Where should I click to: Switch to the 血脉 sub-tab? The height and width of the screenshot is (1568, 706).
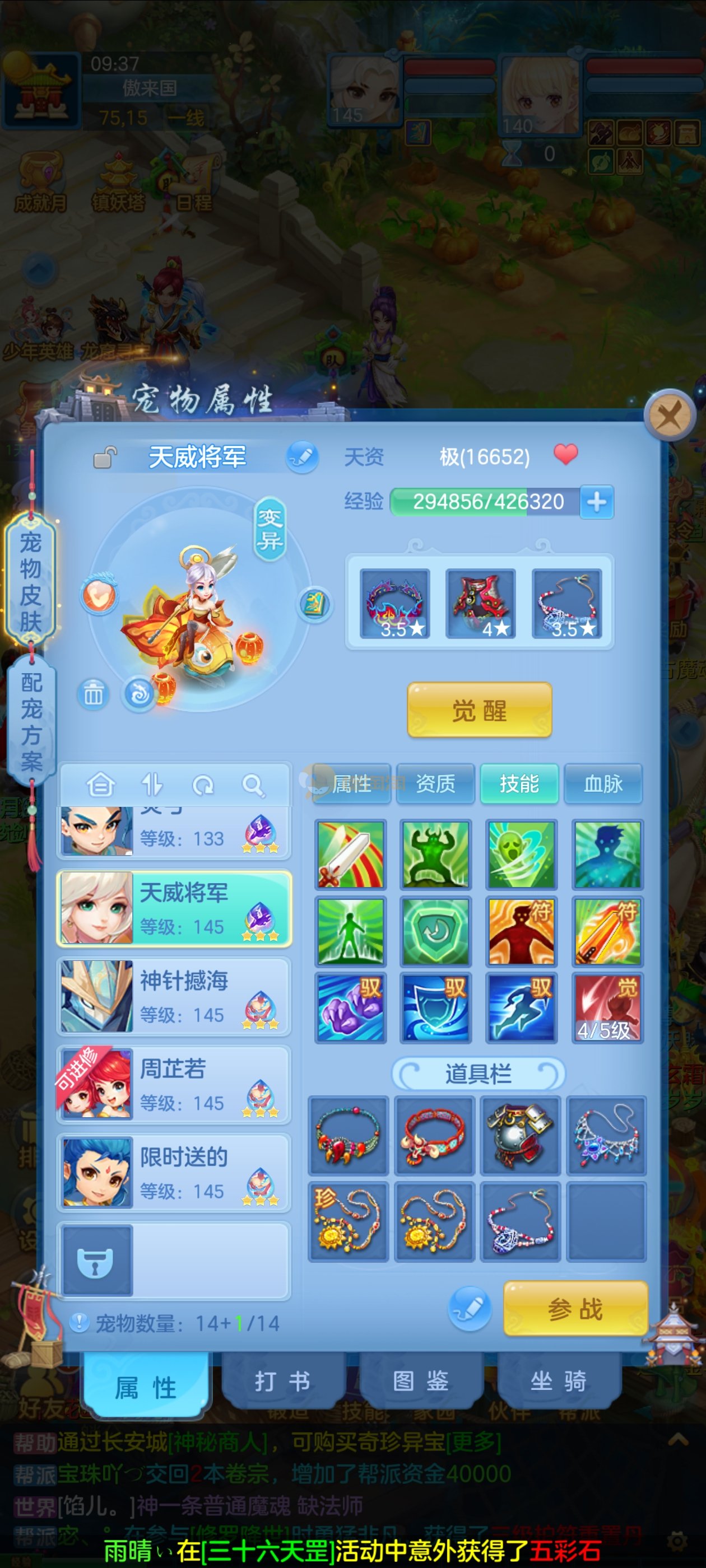(602, 784)
